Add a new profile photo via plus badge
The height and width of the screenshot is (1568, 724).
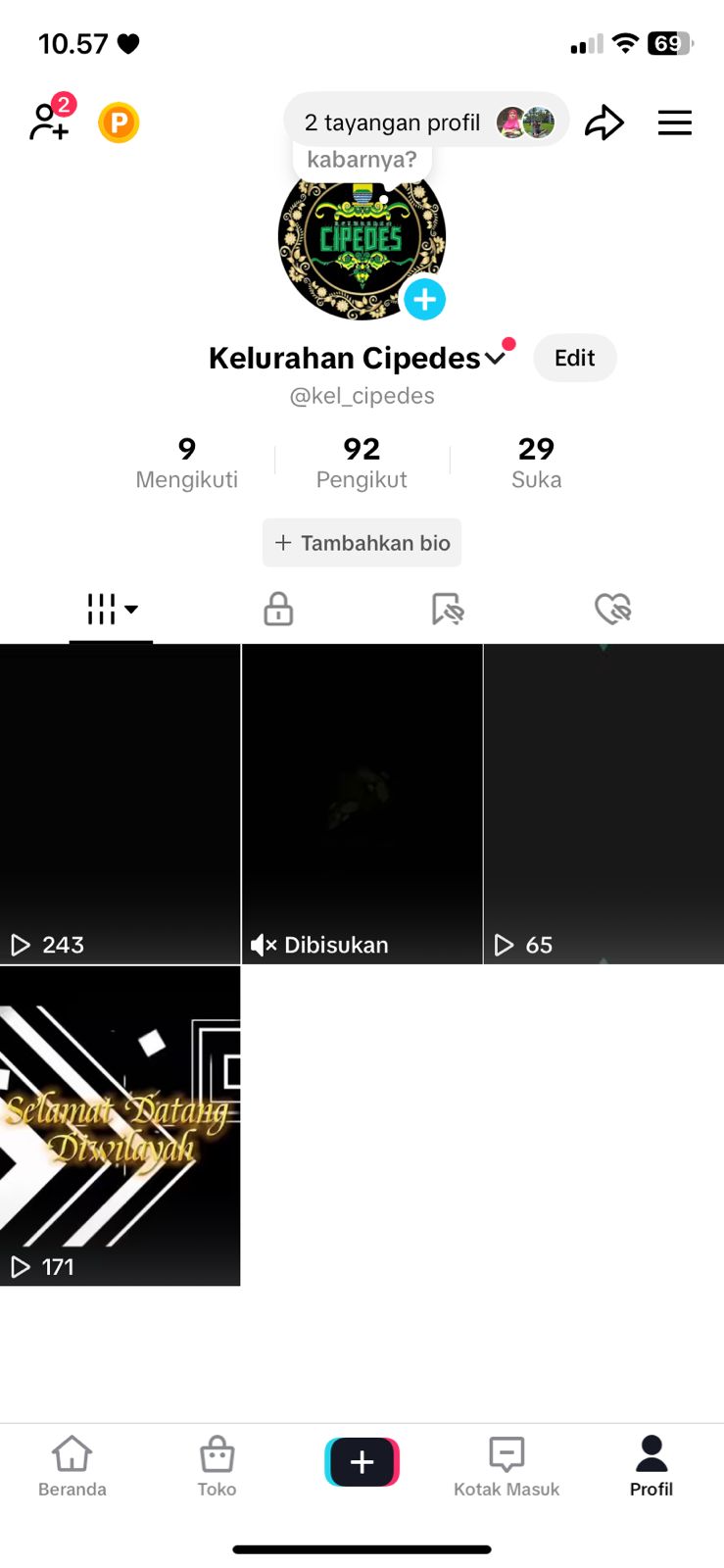(424, 300)
